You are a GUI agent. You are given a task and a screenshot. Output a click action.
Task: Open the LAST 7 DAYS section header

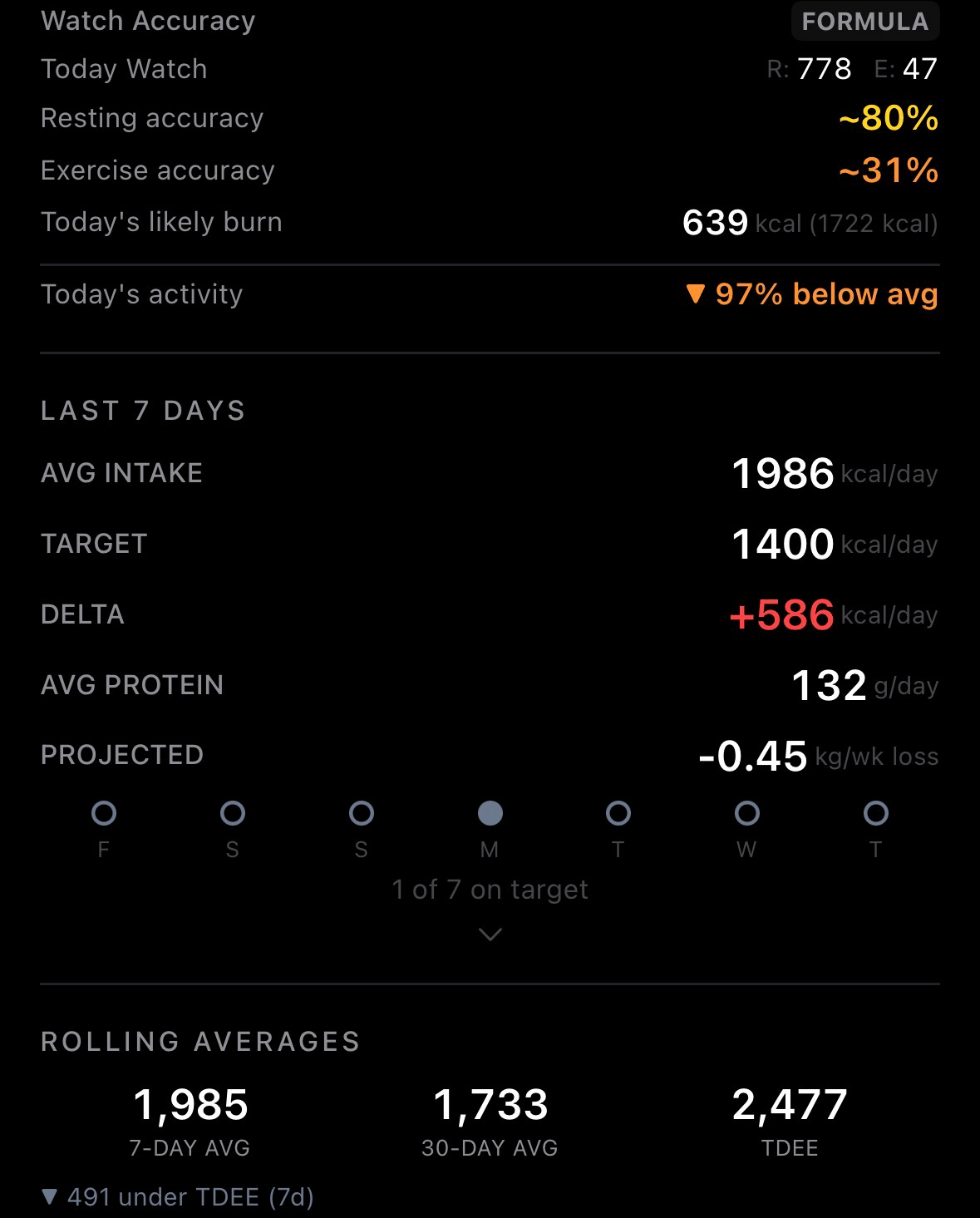point(143,411)
